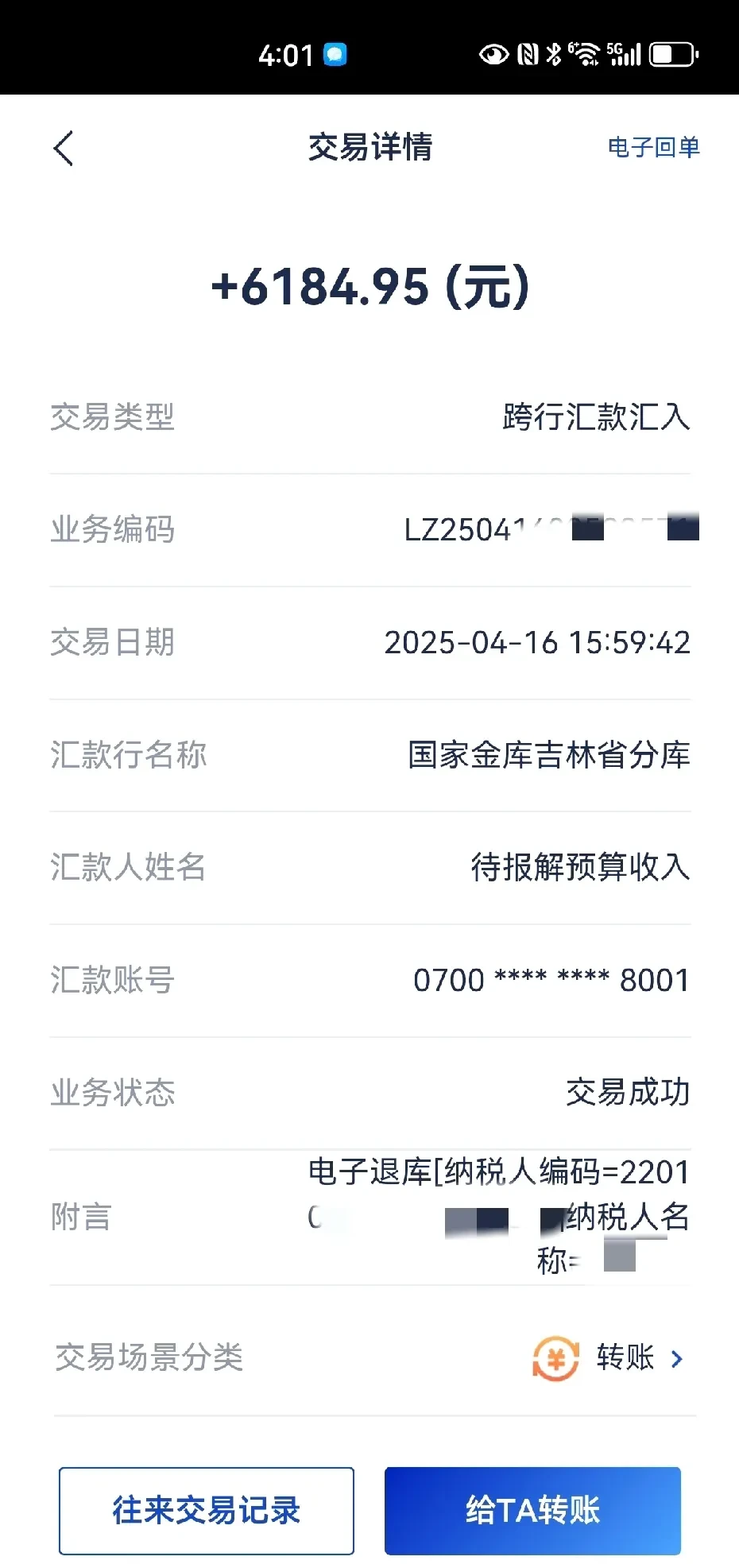View 往来交易记录 transaction history
This screenshot has height=1568, width=739.
click(x=207, y=1510)
